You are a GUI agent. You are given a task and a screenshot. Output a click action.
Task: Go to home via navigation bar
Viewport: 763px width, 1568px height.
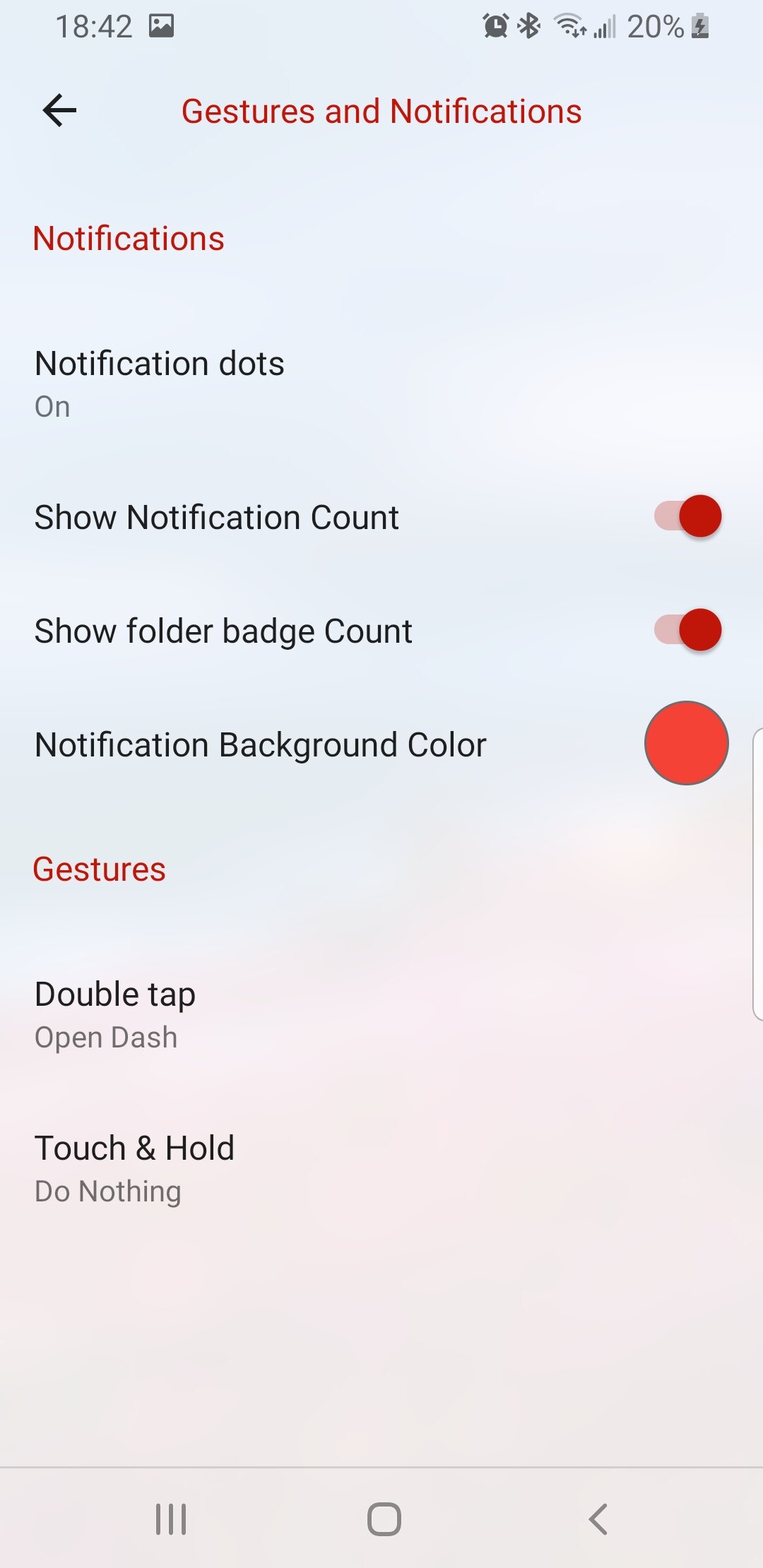point(384,1519)
